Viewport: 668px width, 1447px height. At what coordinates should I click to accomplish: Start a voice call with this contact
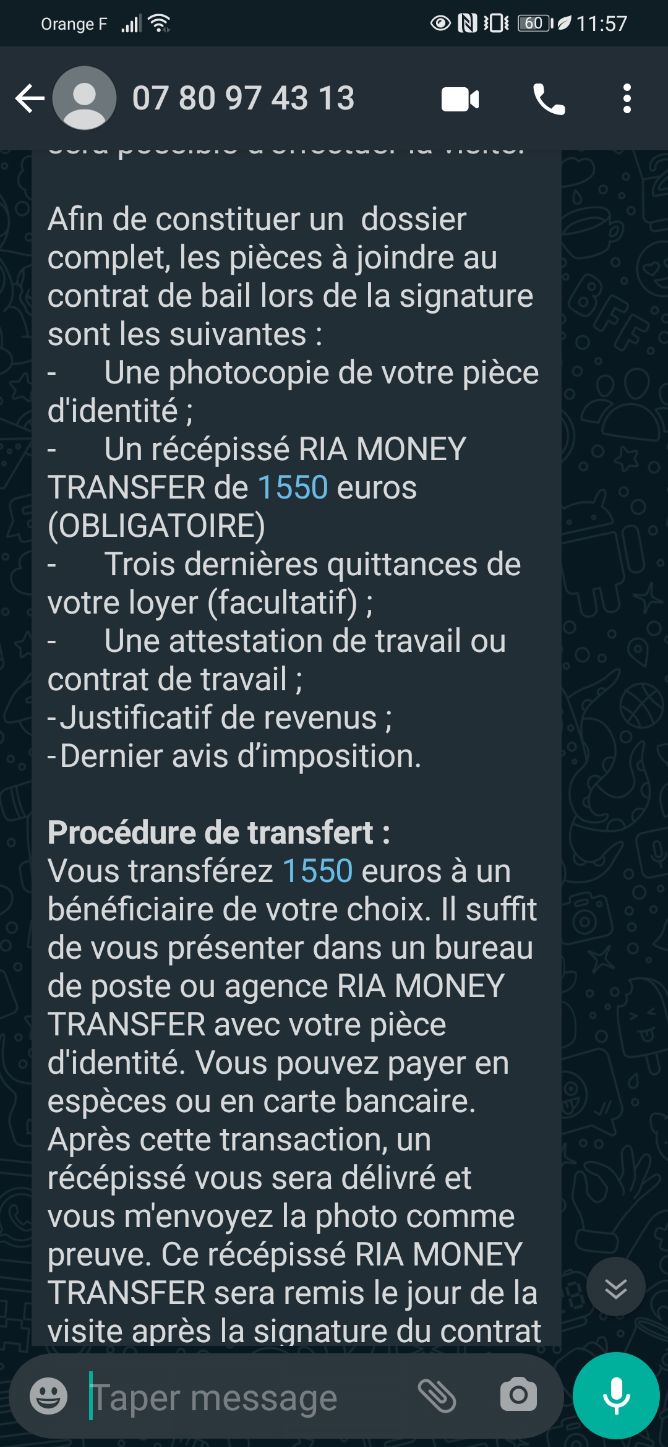point(548,99)
